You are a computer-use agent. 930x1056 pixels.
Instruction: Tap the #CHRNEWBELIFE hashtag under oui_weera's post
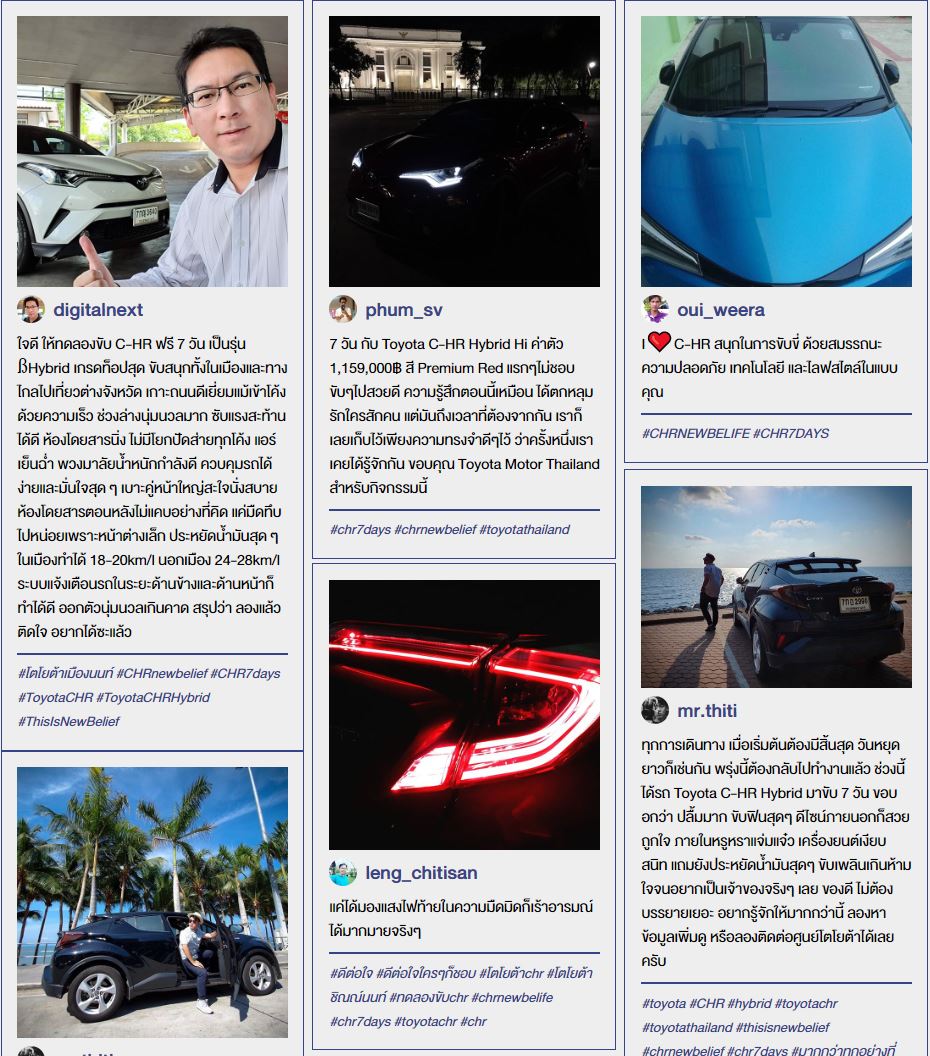pos(694,433)
